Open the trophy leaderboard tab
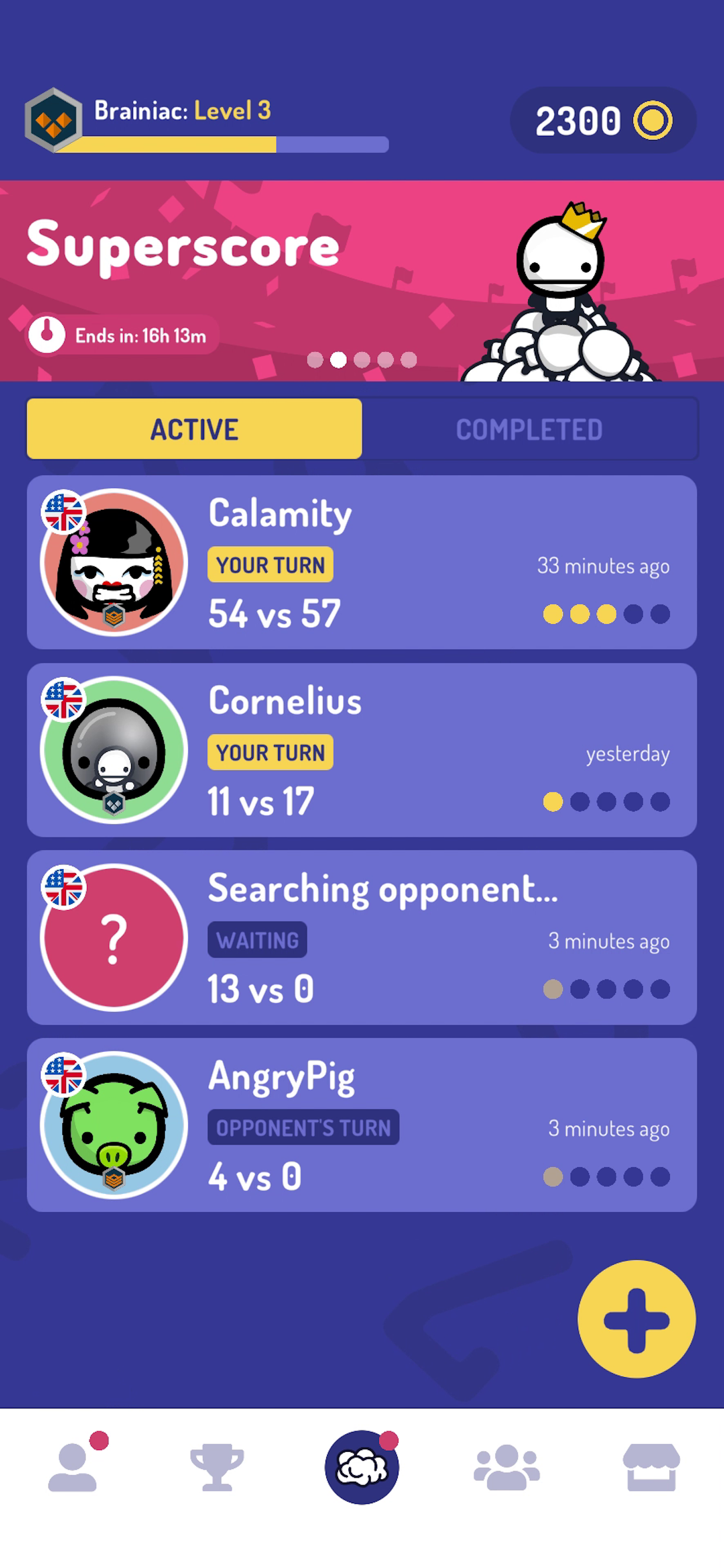Viewport: 724px width, 1568px height. point(217,1467)
